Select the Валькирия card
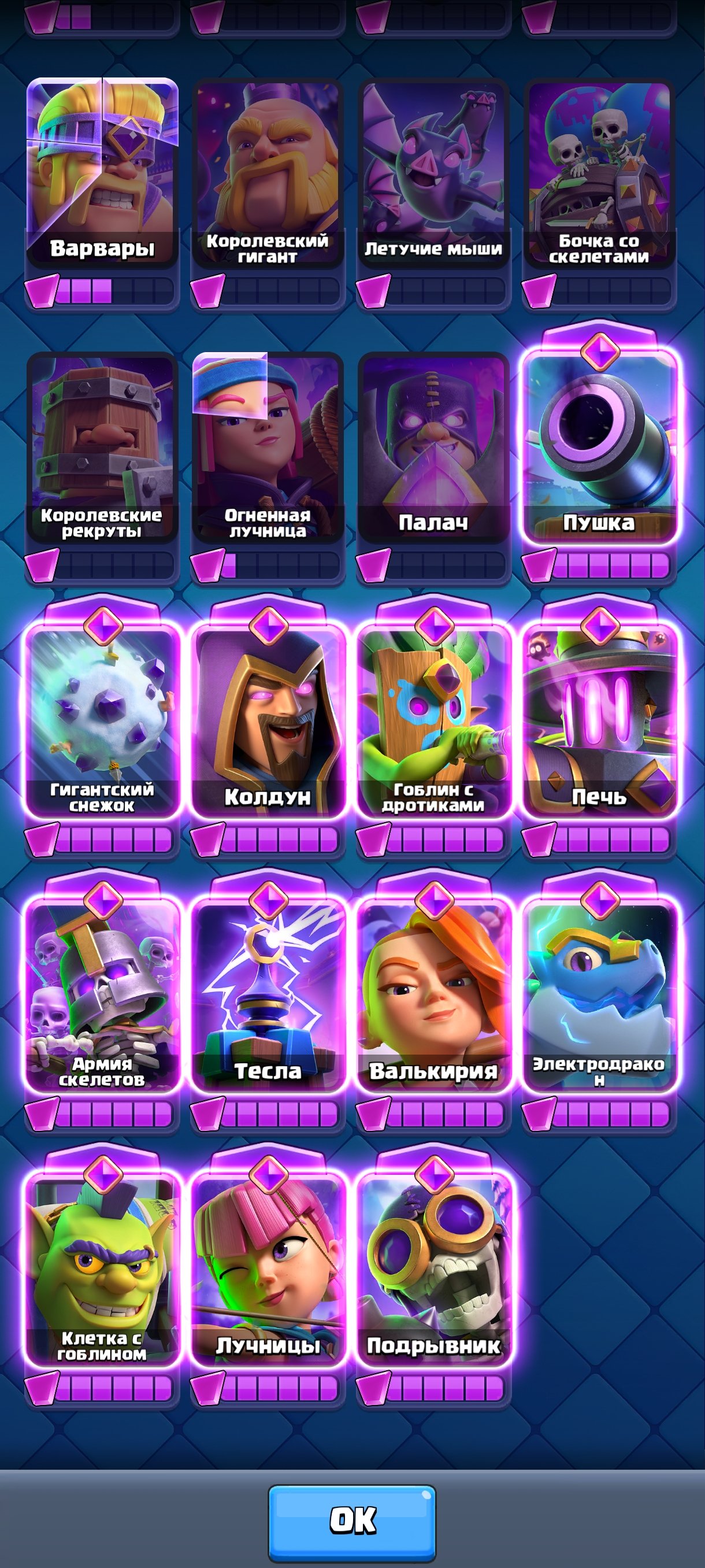Viewport: 705px width, 1568px height. tap(433, 995)
